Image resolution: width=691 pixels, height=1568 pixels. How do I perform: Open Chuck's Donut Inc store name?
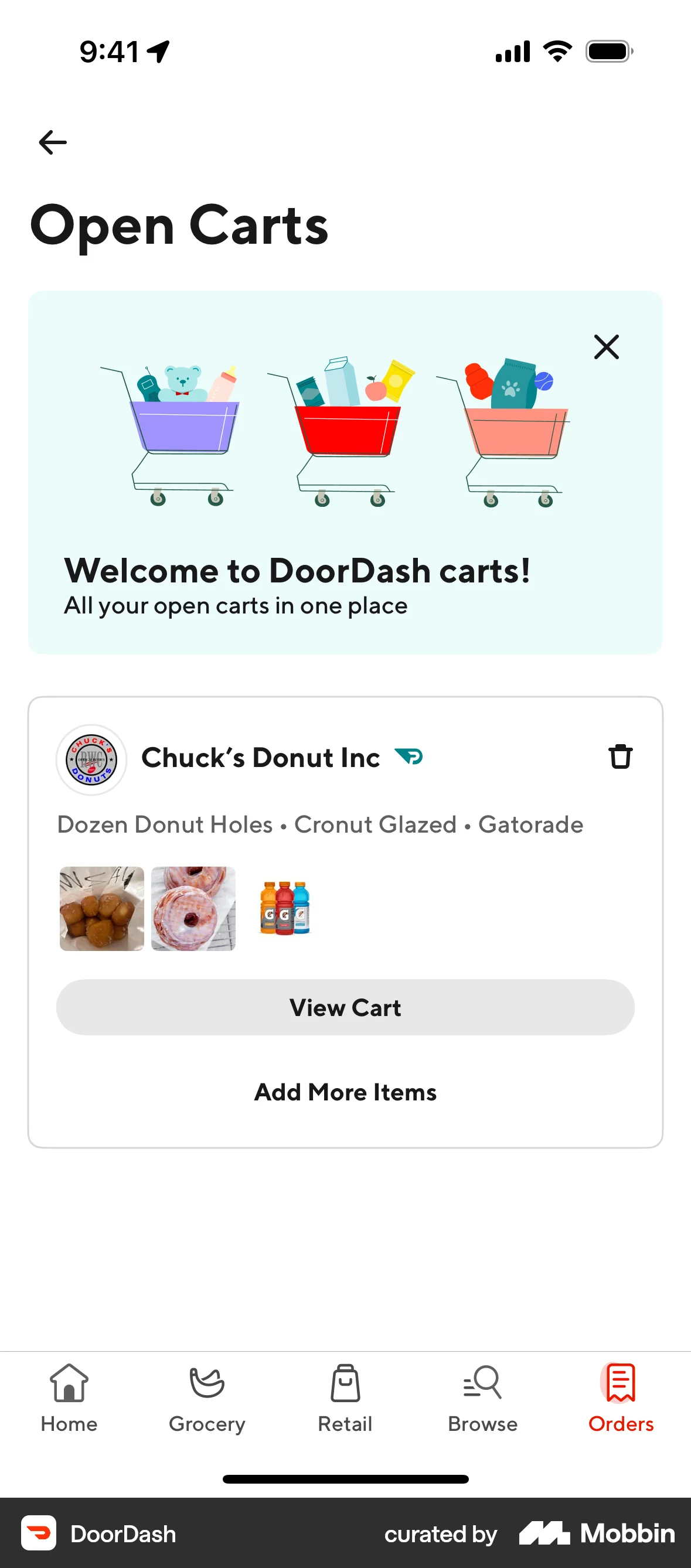260,756
